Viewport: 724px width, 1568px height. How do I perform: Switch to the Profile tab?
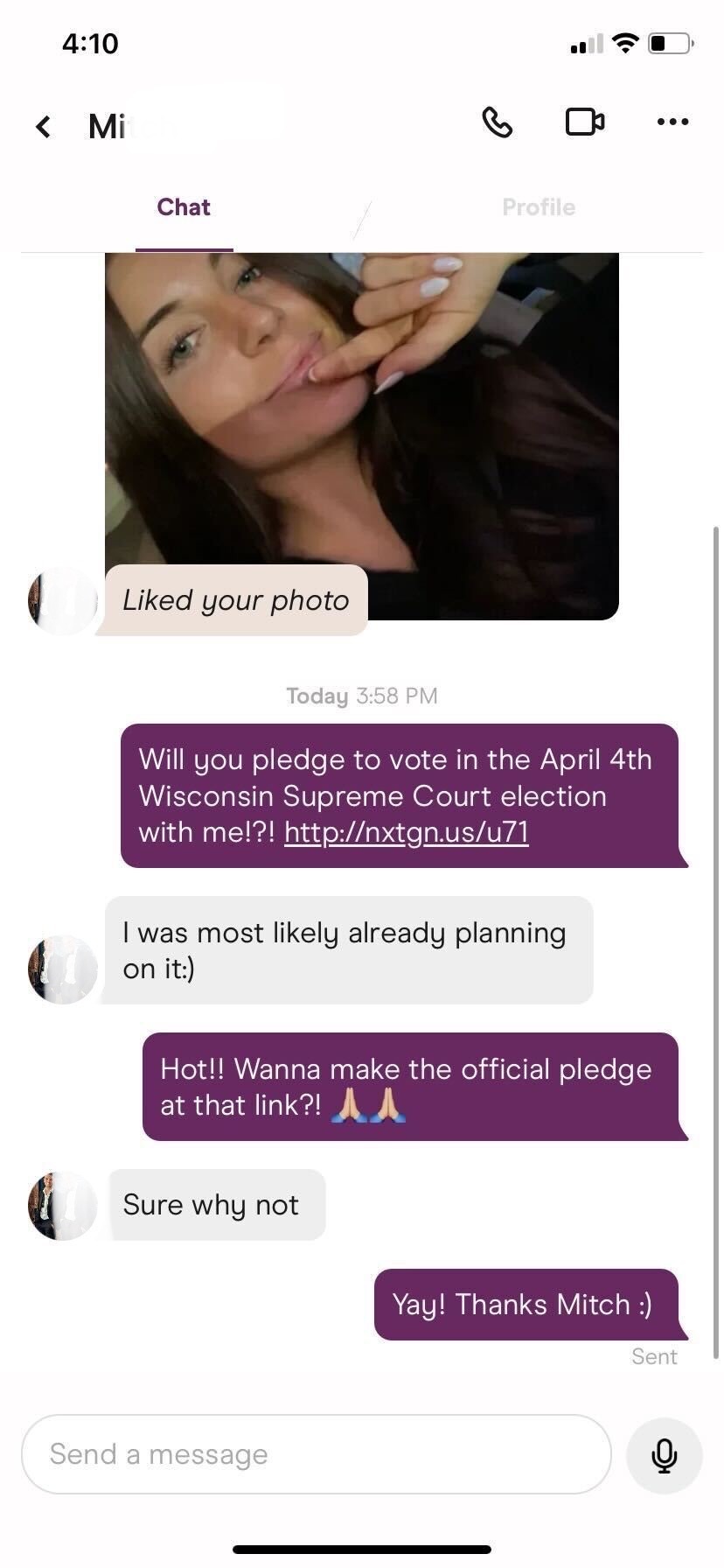(538, 207)
